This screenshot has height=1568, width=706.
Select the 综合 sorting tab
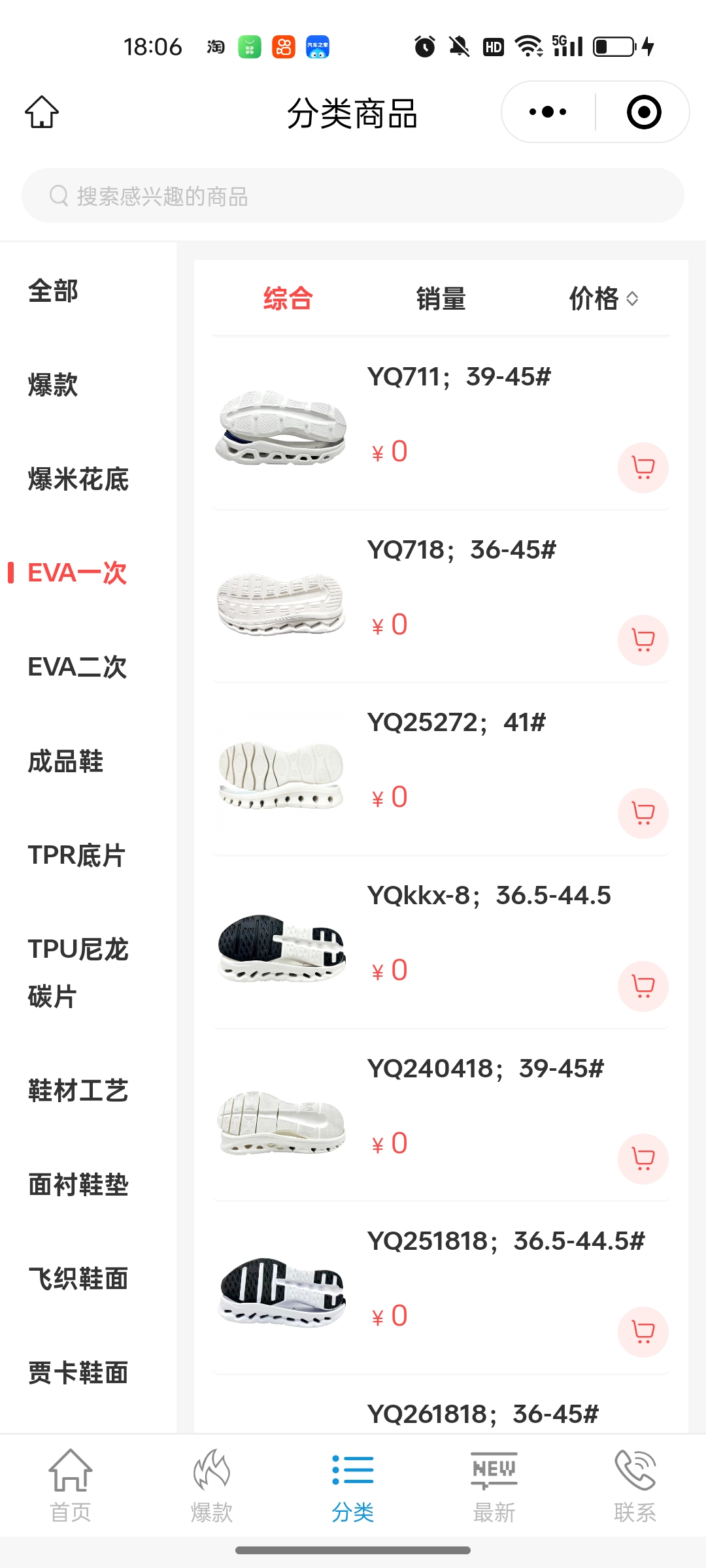(288, 299)
